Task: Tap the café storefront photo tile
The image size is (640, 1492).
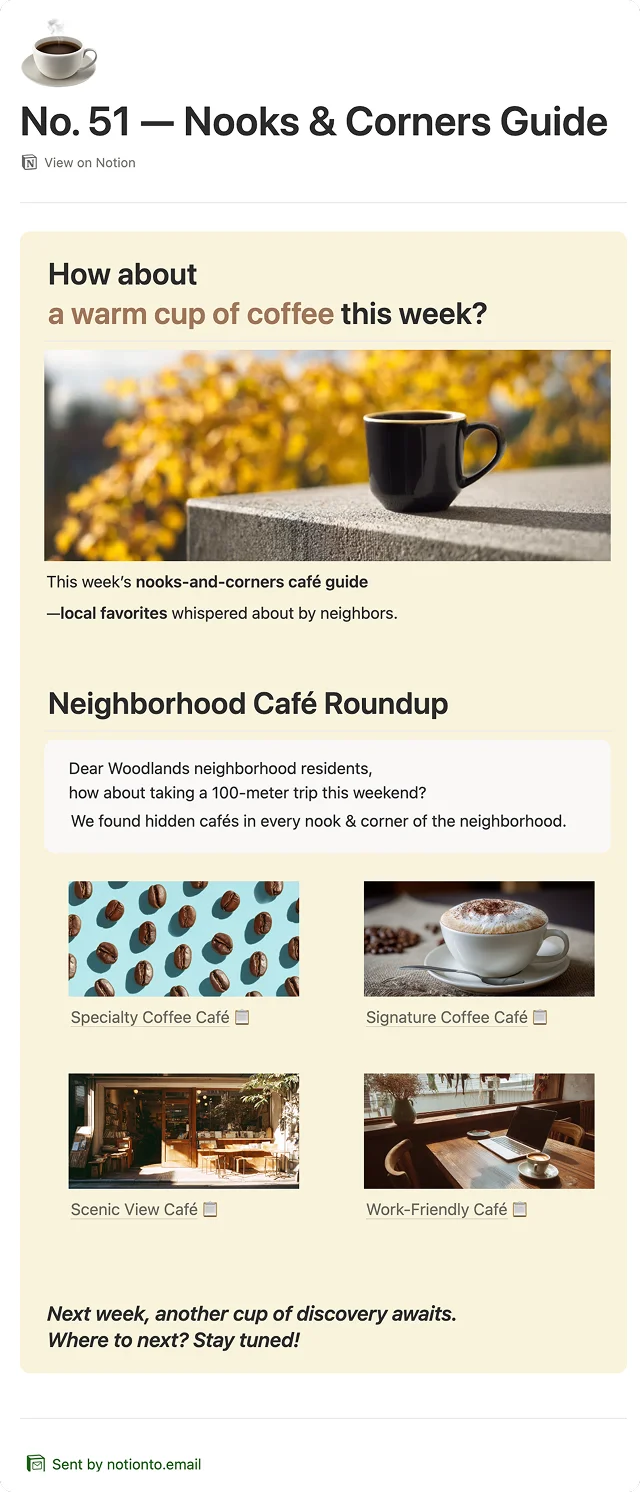Action: tap(184, 1131)
